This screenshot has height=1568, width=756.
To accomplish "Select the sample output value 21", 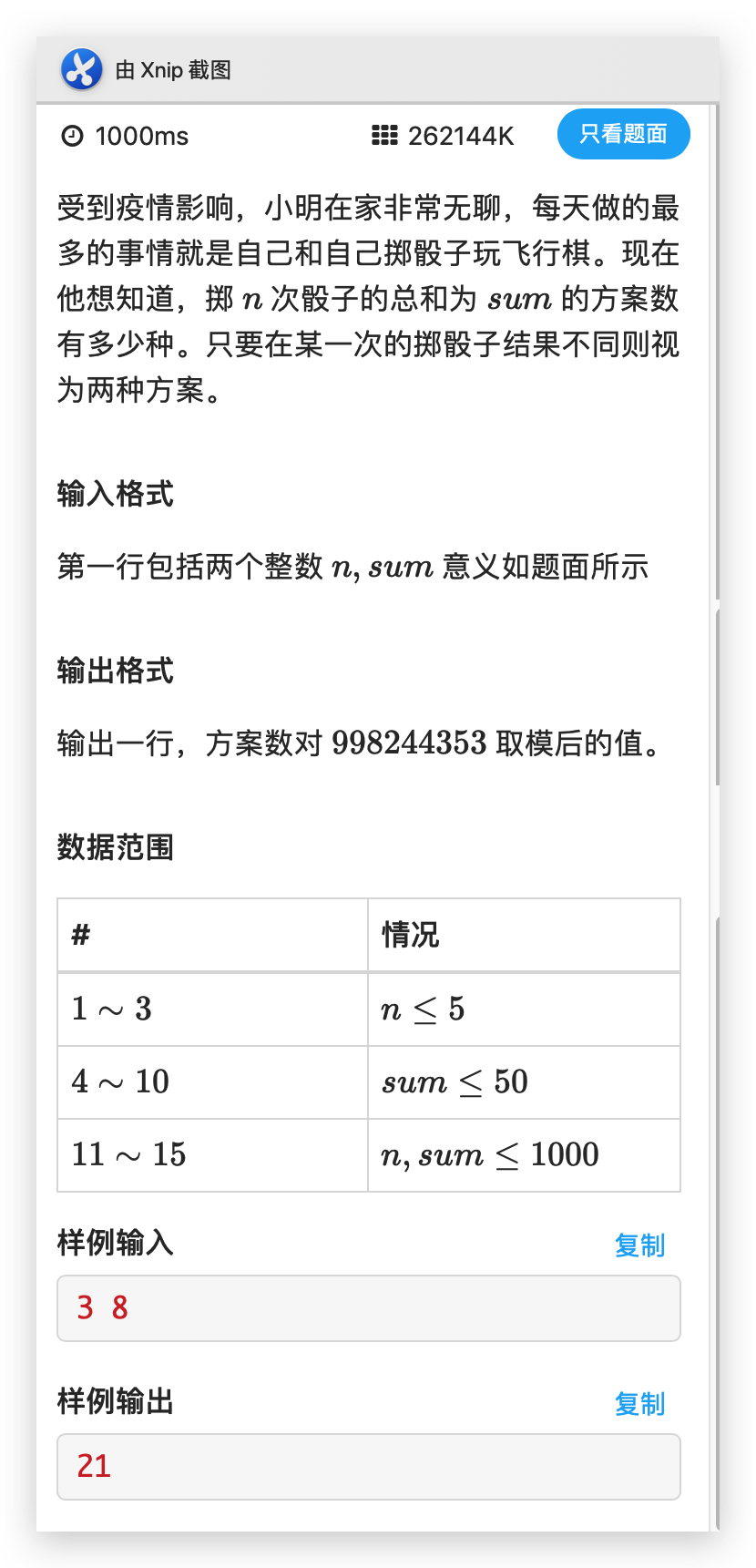I will tap(90, 1466).
